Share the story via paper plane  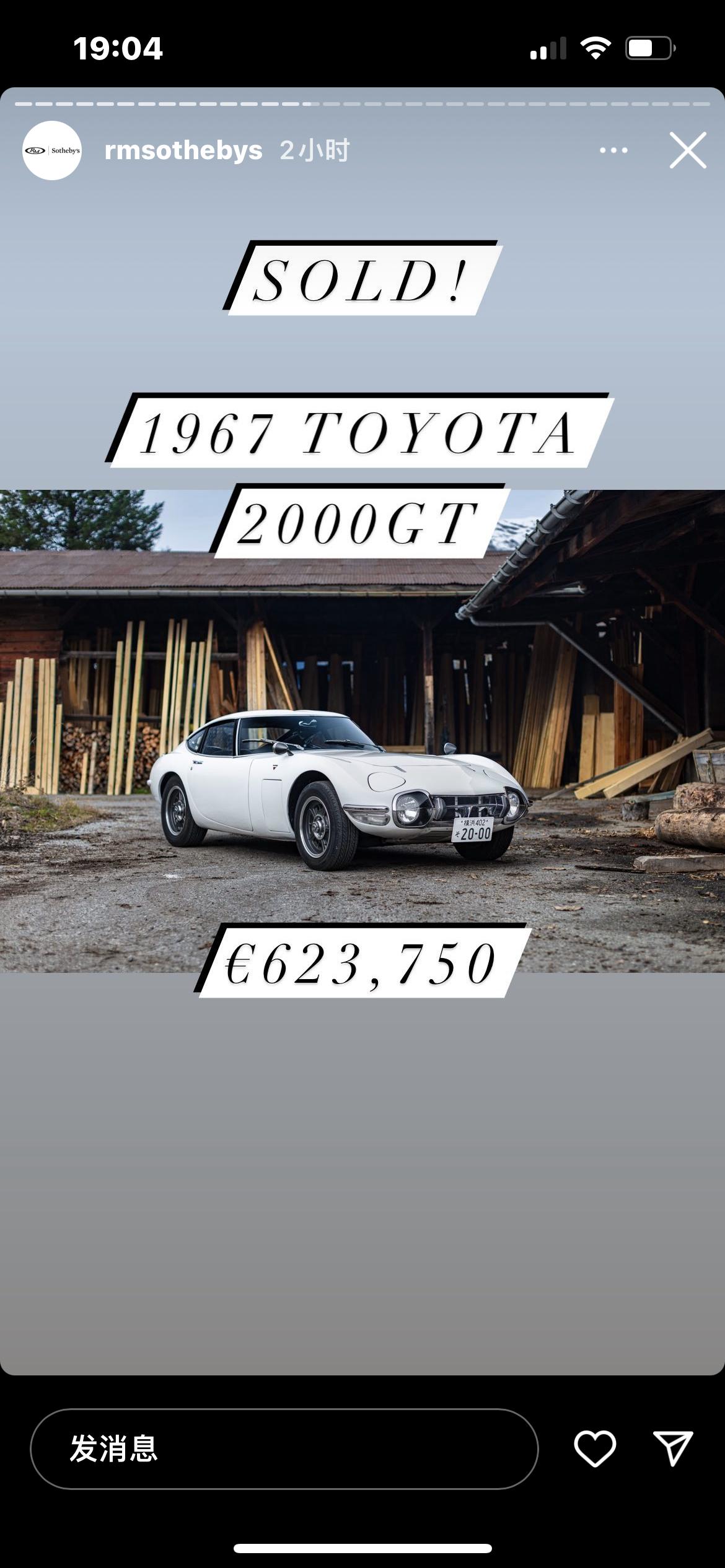click(x=673, y=1448)
